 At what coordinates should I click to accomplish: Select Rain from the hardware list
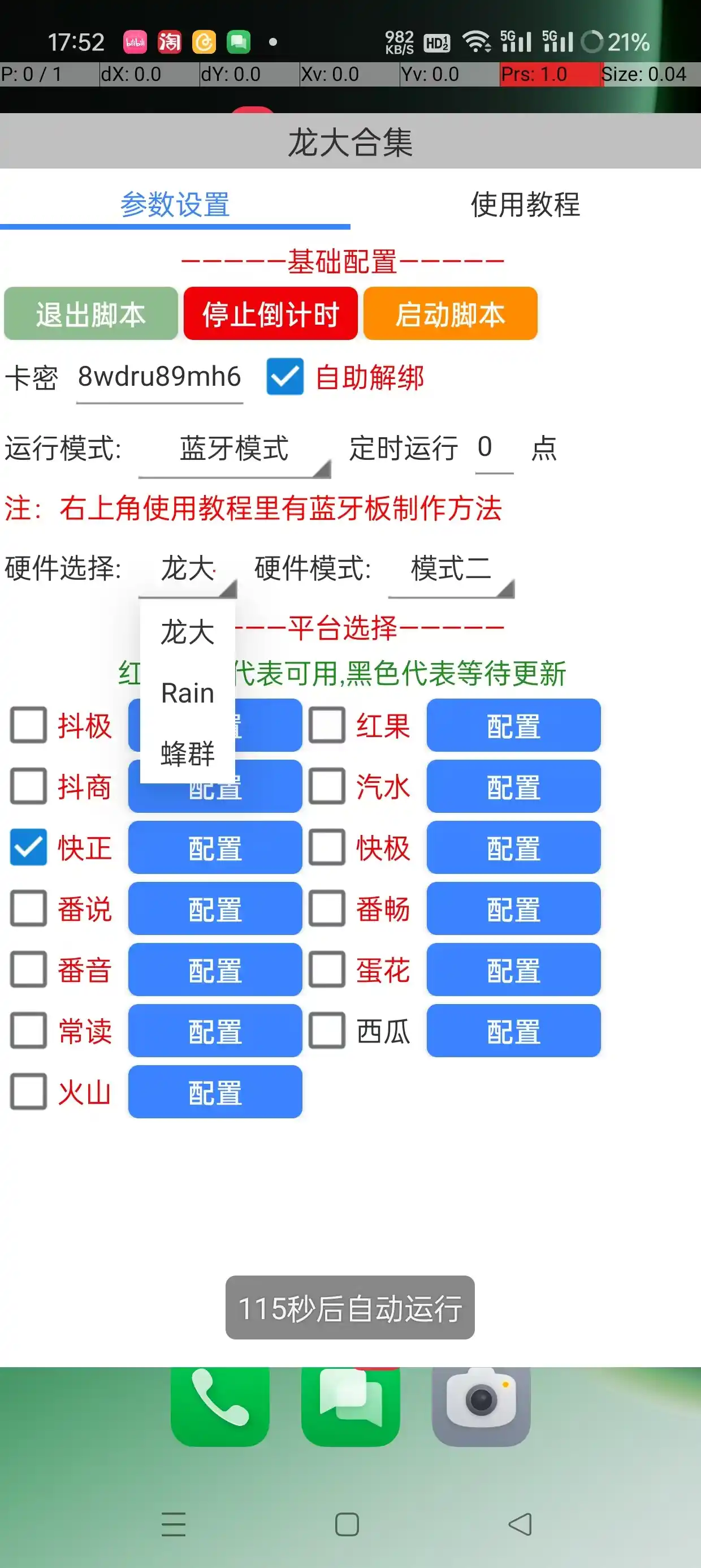click(x=188, y=693)
